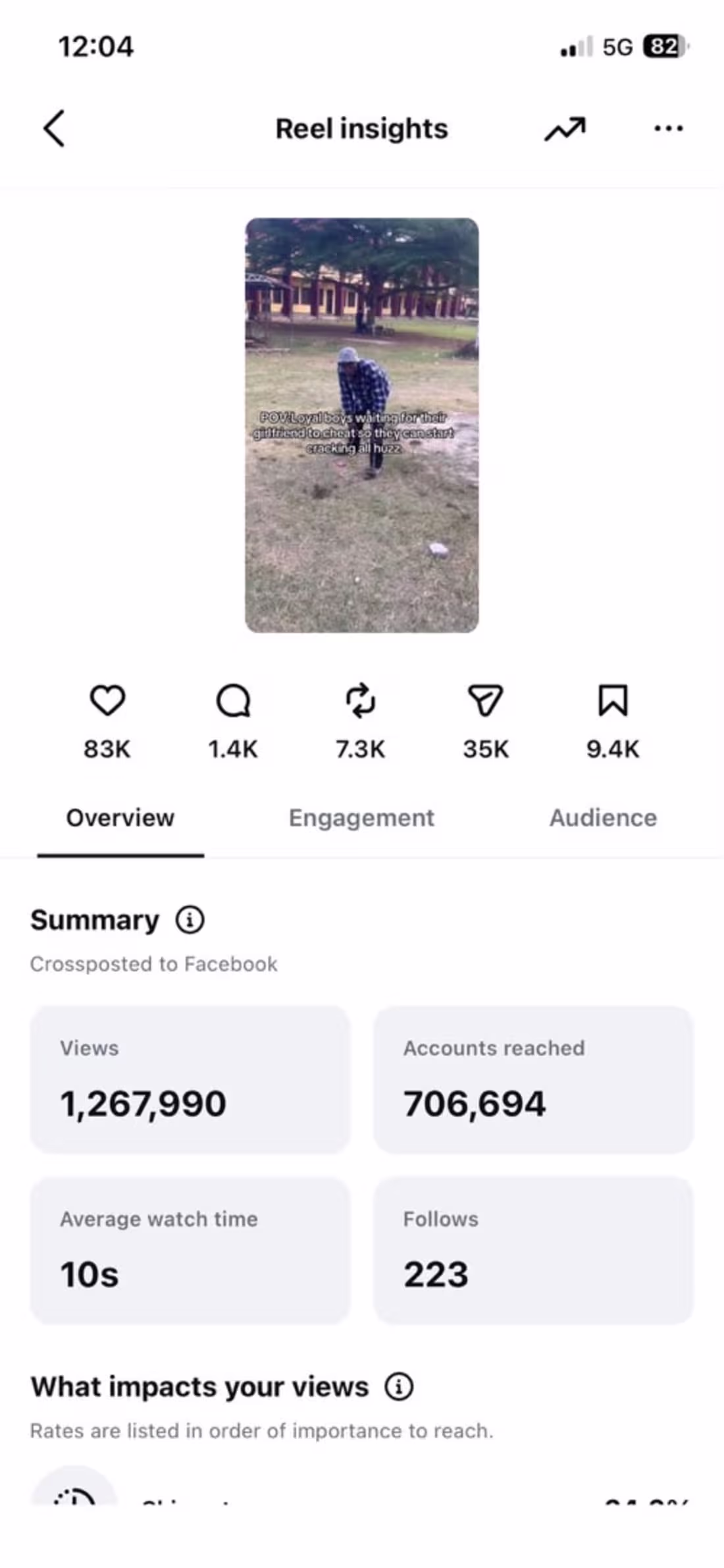The height and width of the screenshot is (1568, 724).
Task: Switch to the Audience tab
Action: (x=603, y=817)
